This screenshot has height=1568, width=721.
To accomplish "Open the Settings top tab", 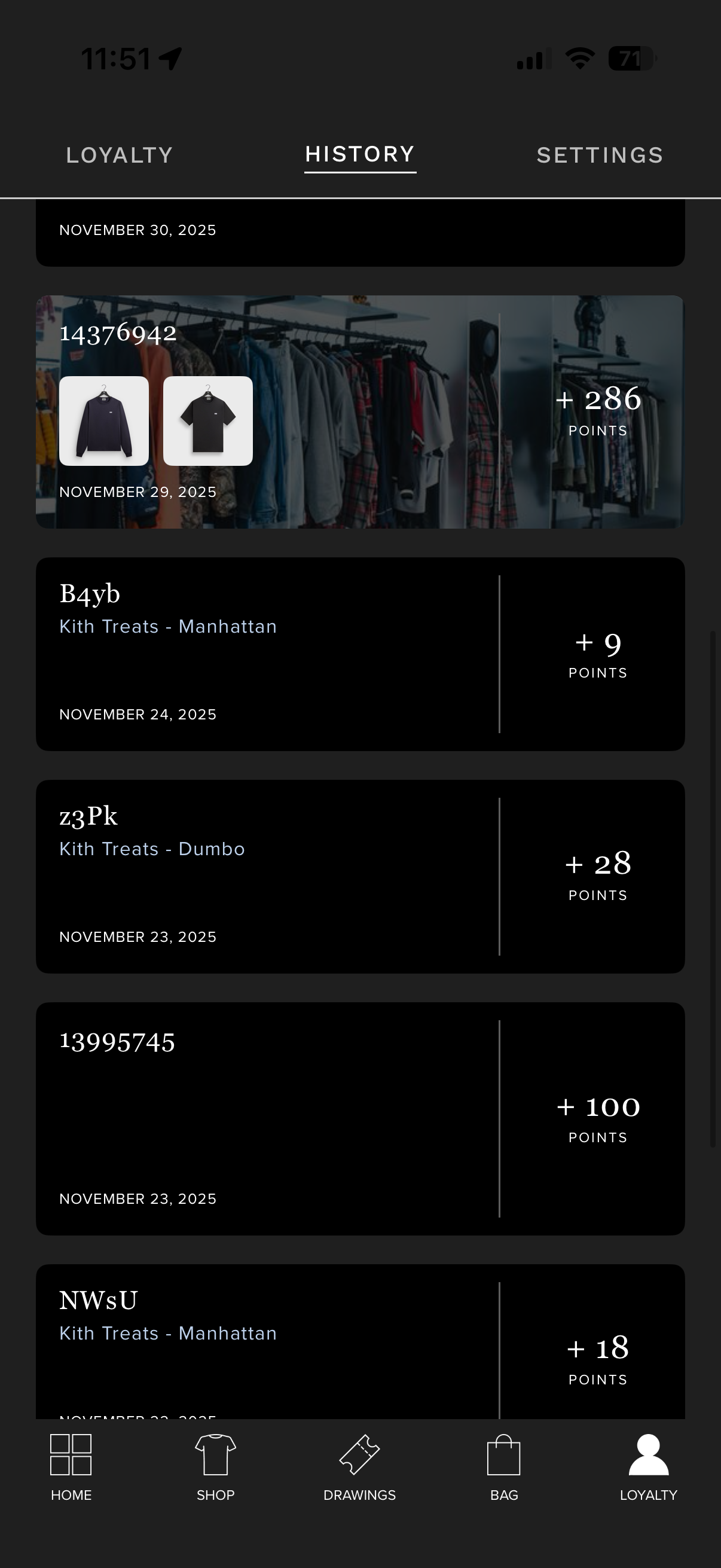I will point(600,155).
